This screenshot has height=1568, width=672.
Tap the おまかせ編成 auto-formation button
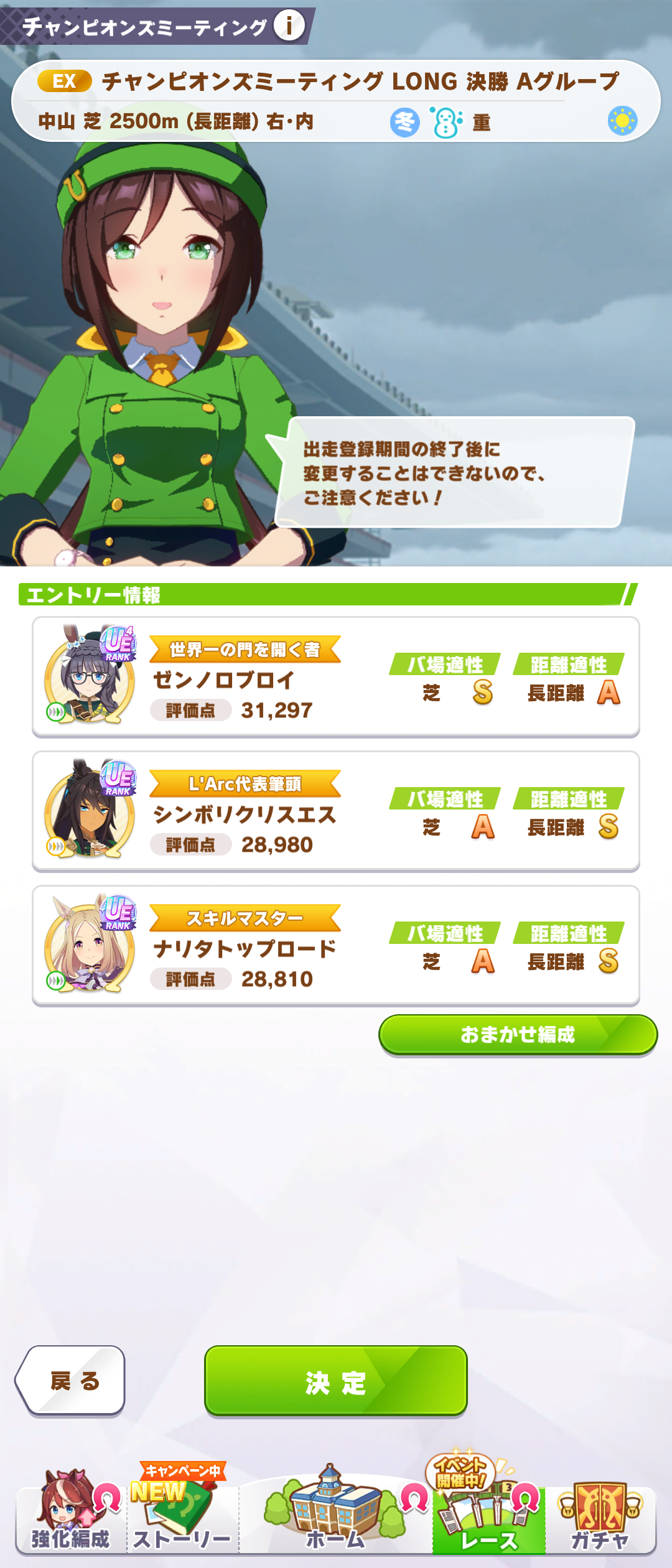point(518,1034)
